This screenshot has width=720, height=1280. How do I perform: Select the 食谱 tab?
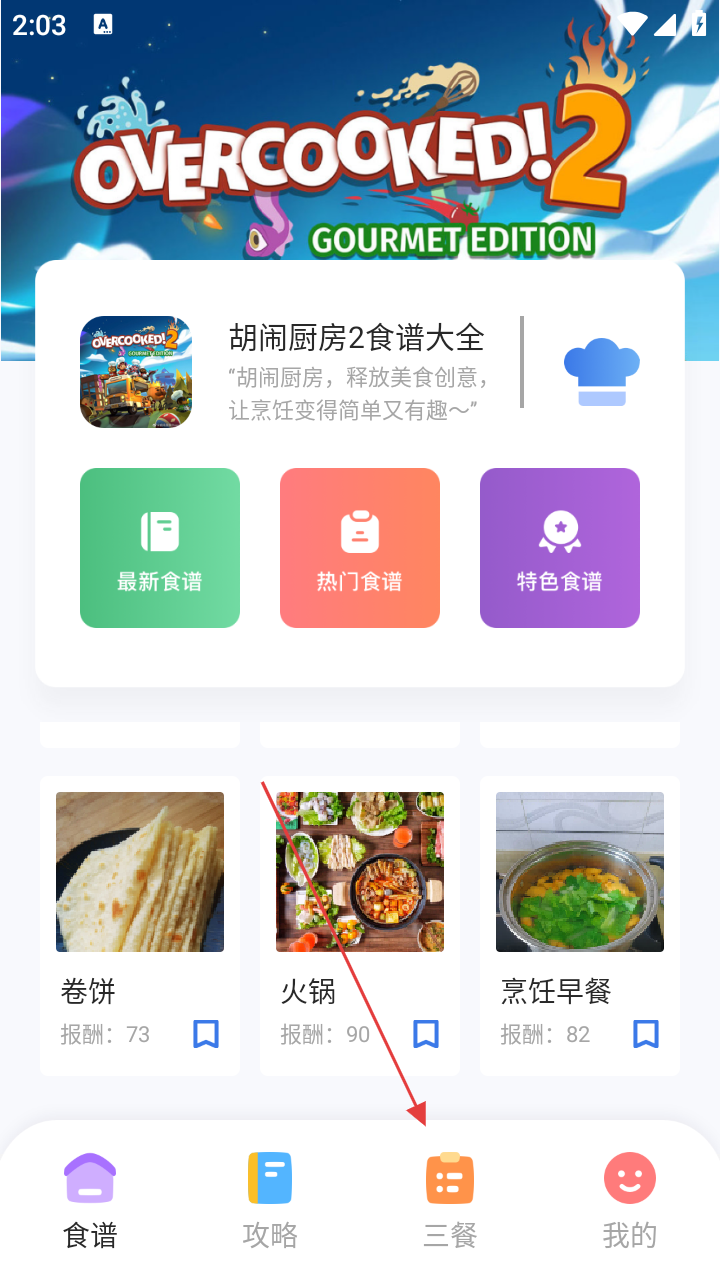point(90,1200)
